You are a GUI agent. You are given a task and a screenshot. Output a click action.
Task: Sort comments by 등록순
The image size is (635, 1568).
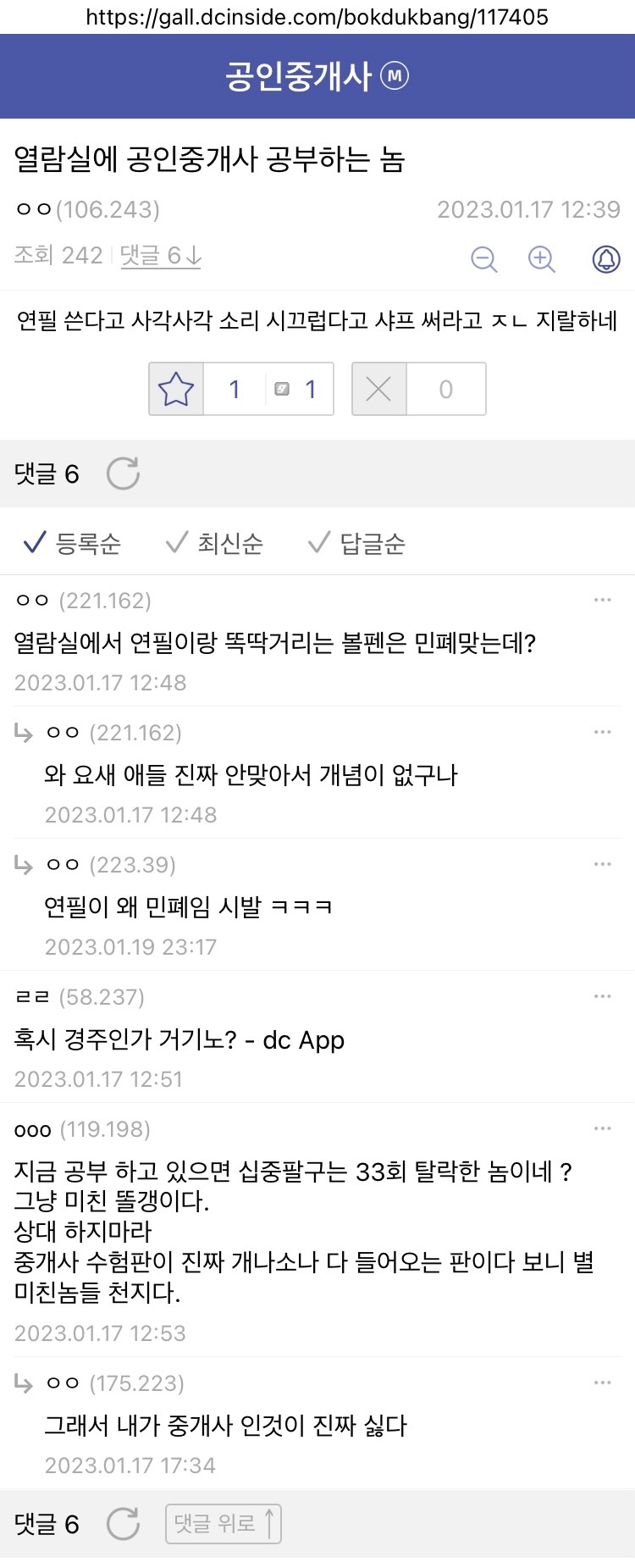point(72,543)
